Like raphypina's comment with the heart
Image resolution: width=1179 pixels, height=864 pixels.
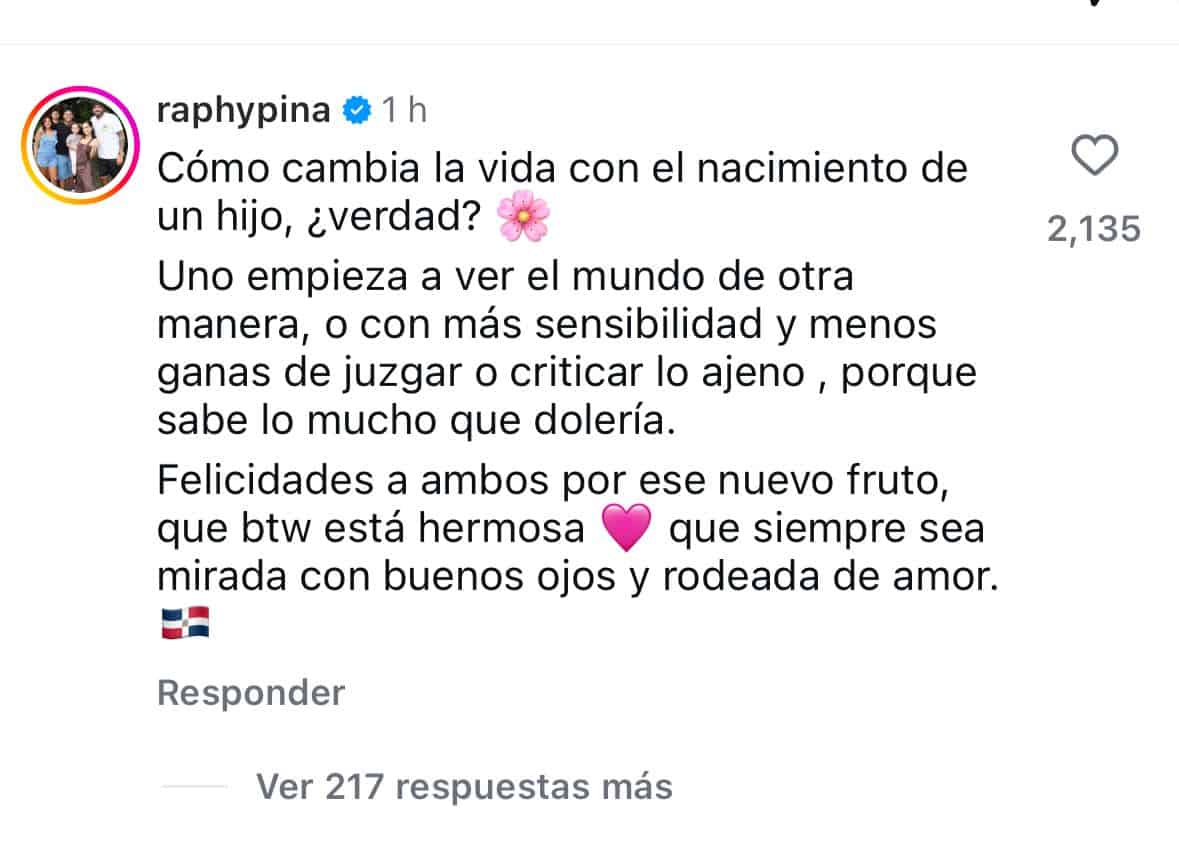coord(1093,157)
